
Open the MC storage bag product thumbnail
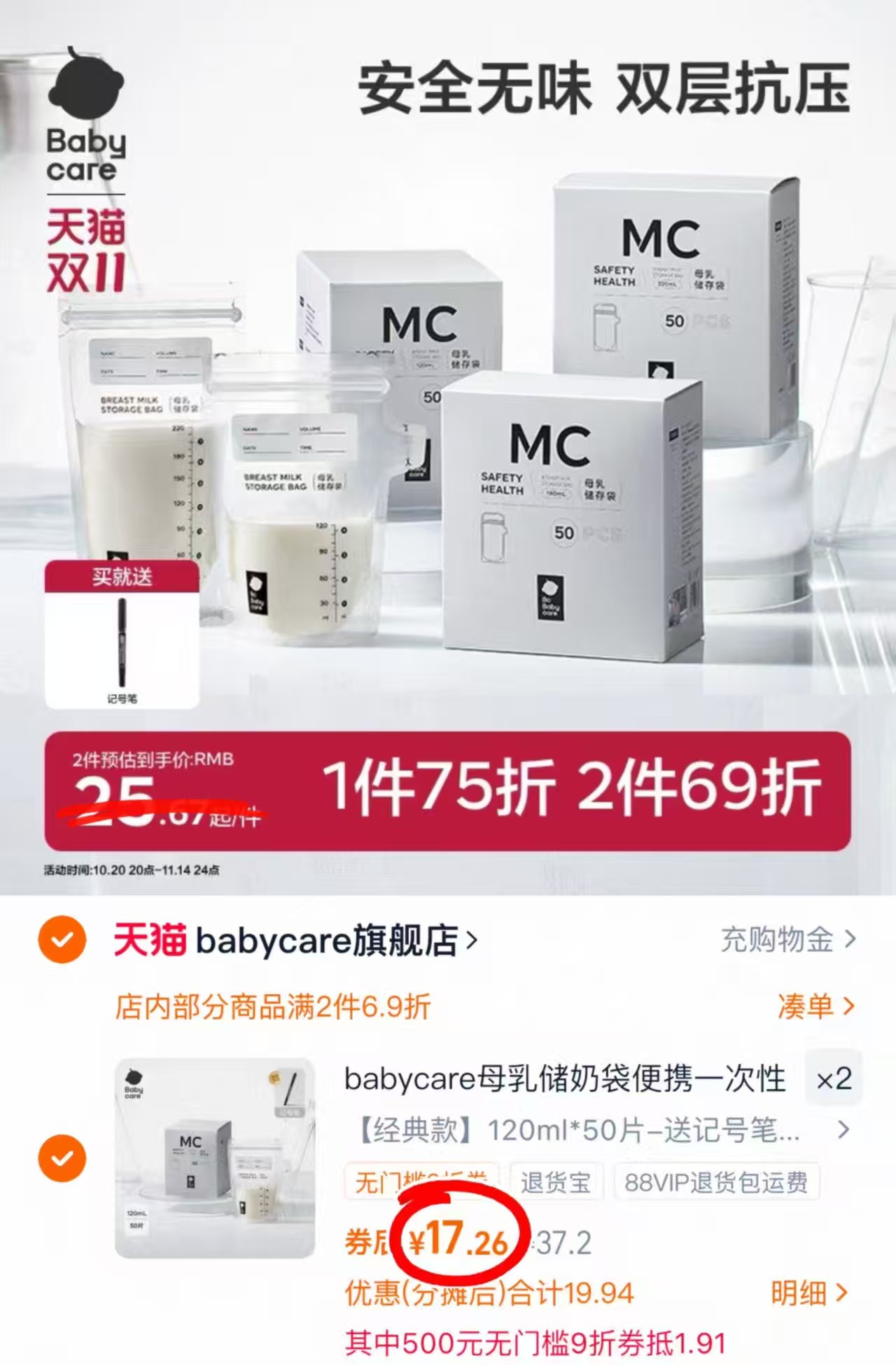(210, 1155)
